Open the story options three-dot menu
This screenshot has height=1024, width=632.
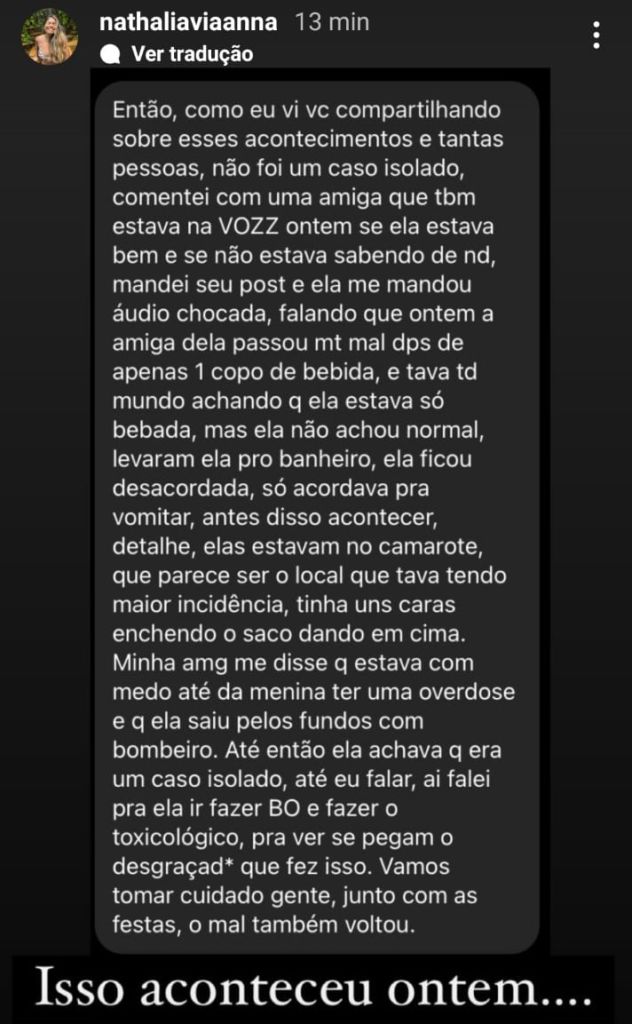coord(596,37)
